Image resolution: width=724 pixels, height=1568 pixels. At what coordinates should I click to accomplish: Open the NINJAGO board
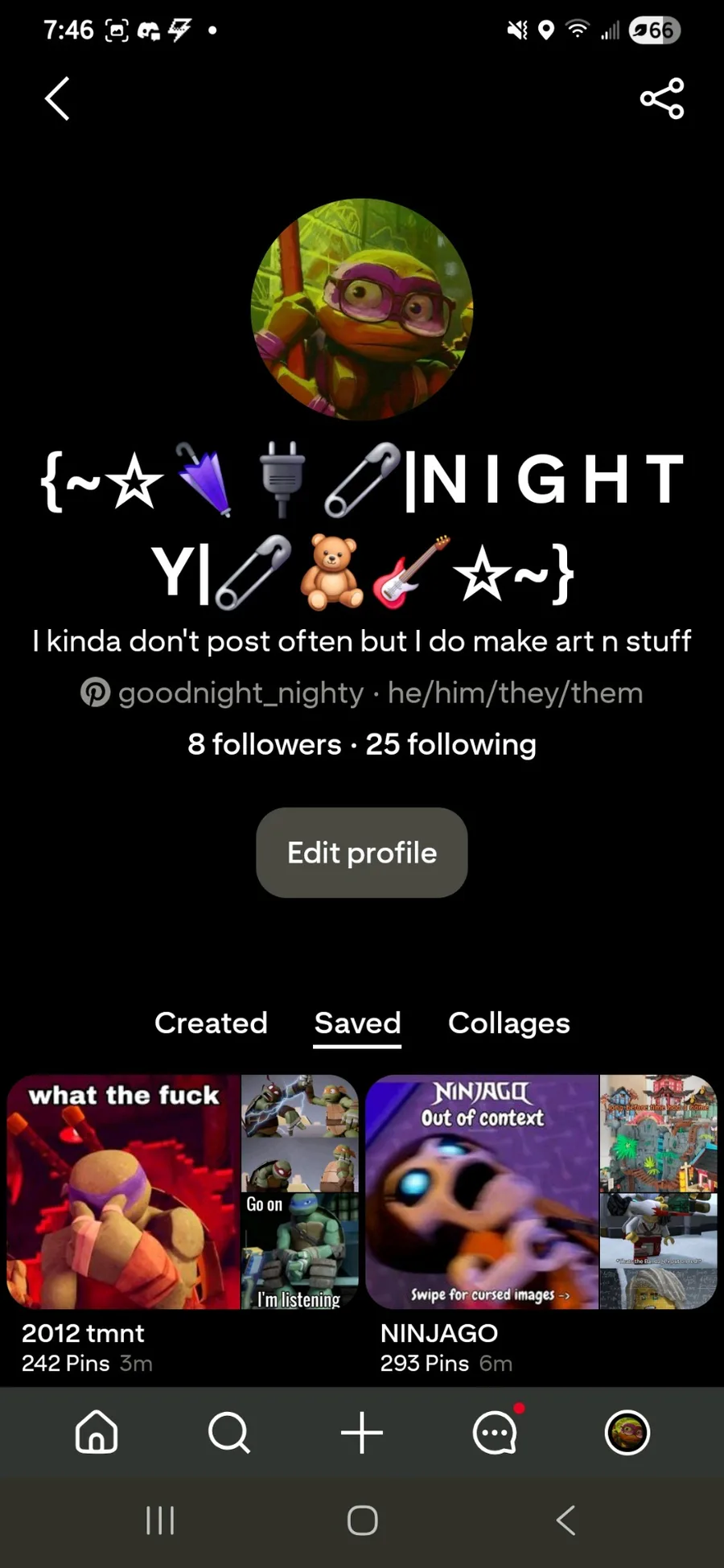click(x=541, y=1192)
